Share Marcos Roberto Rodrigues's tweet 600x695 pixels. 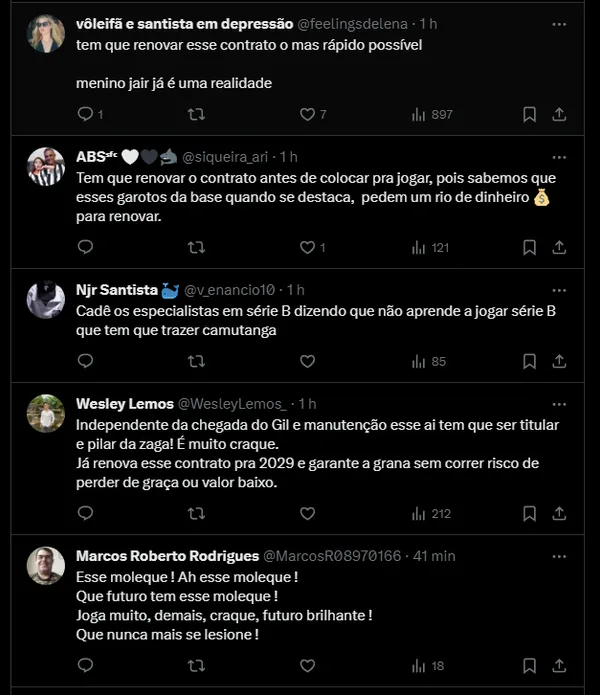click(559, 665)
